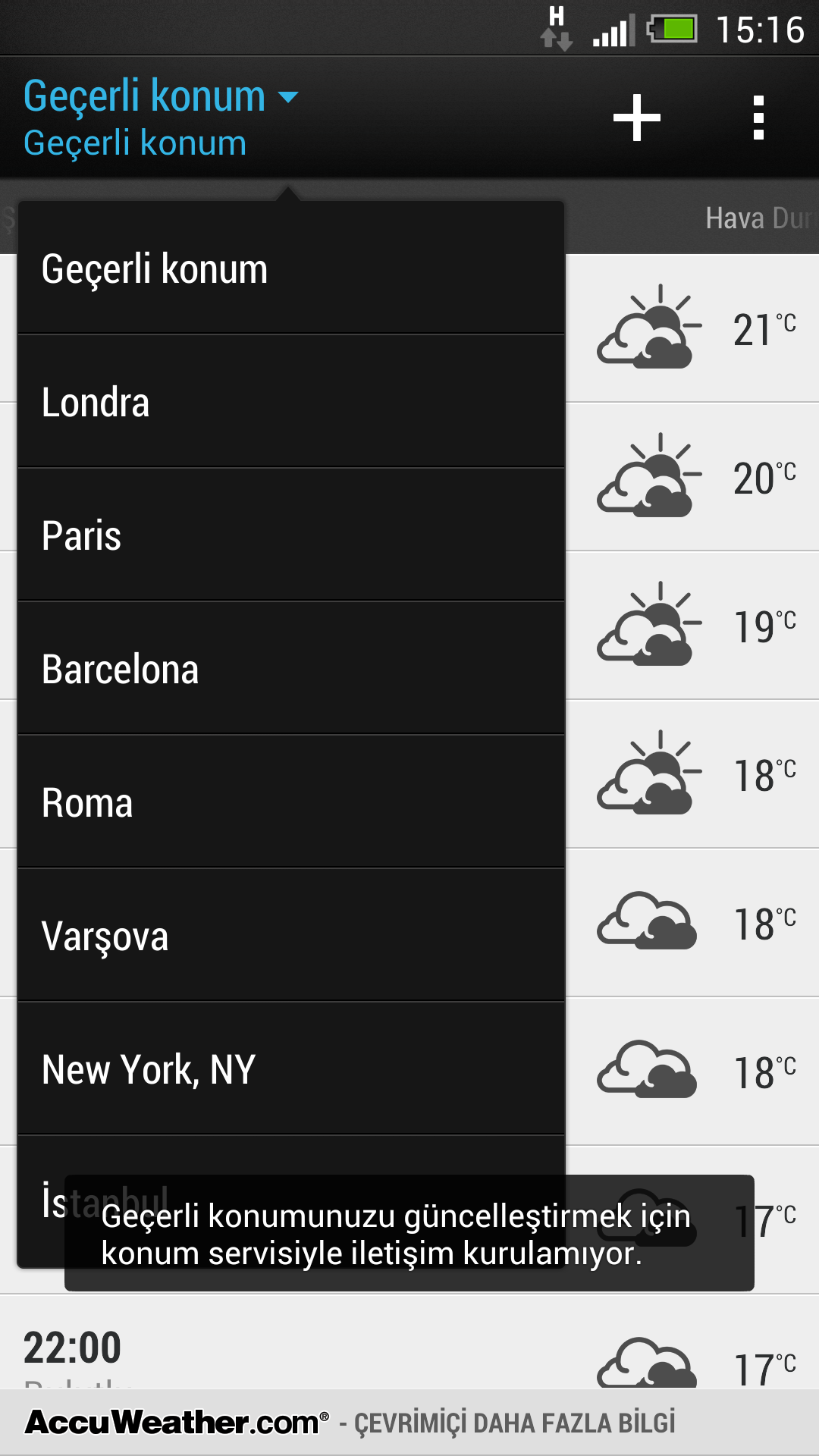Add a new city with plus icon
The image size is (819, 1456).
[636, 118]
